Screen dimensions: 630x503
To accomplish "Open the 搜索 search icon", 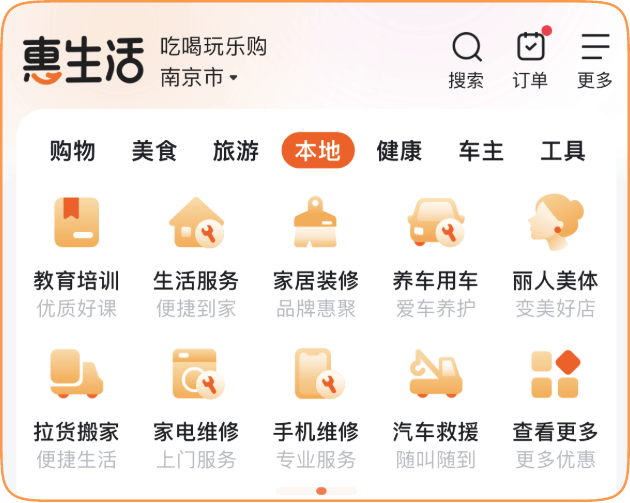I will (466, 59).
